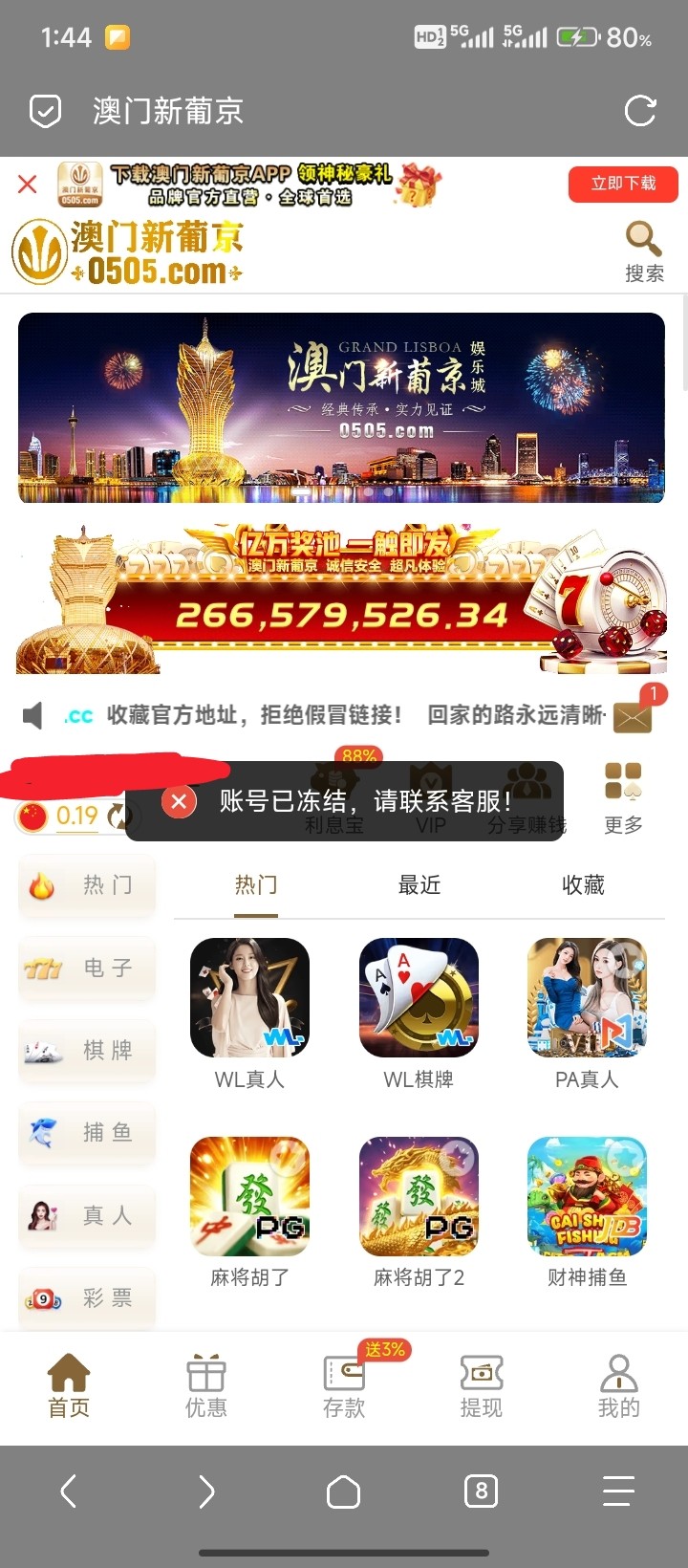The height and width of the screenshot is (1568, 688).
Task: Open the 搜索 search icon
Action: point(643,250)
